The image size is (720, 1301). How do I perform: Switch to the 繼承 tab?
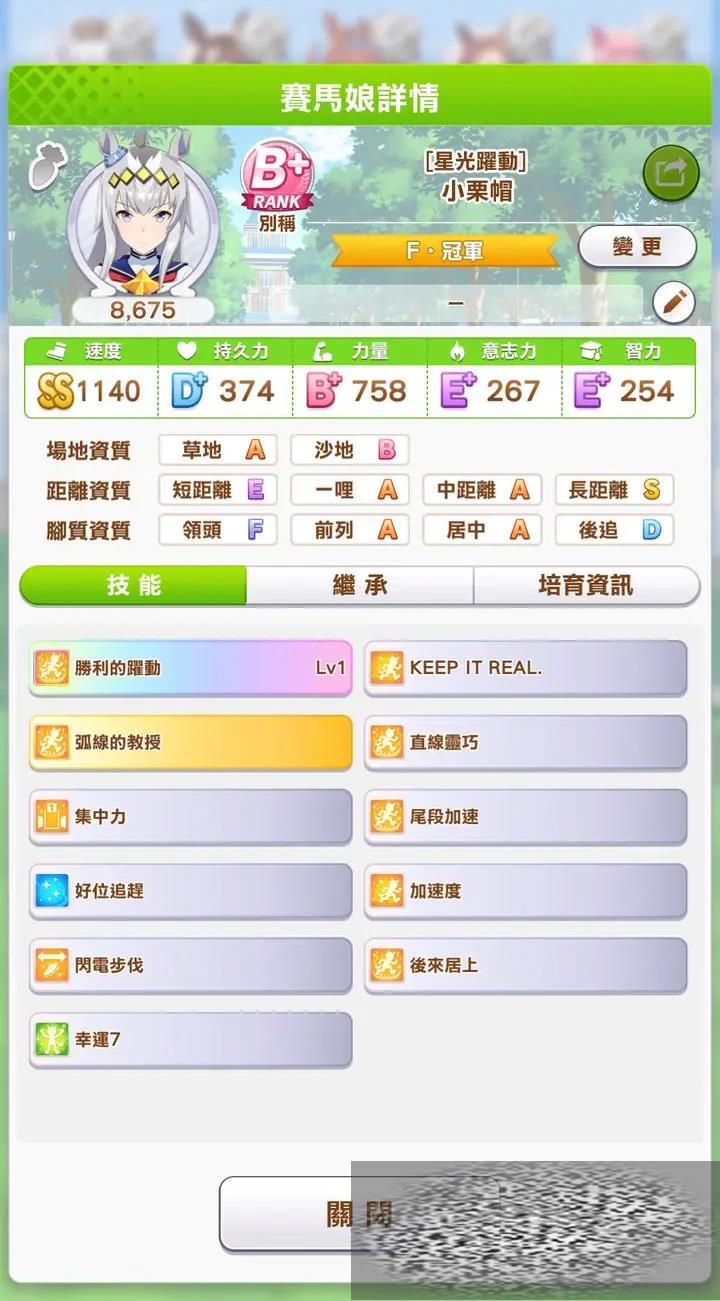tap(360, 585)
